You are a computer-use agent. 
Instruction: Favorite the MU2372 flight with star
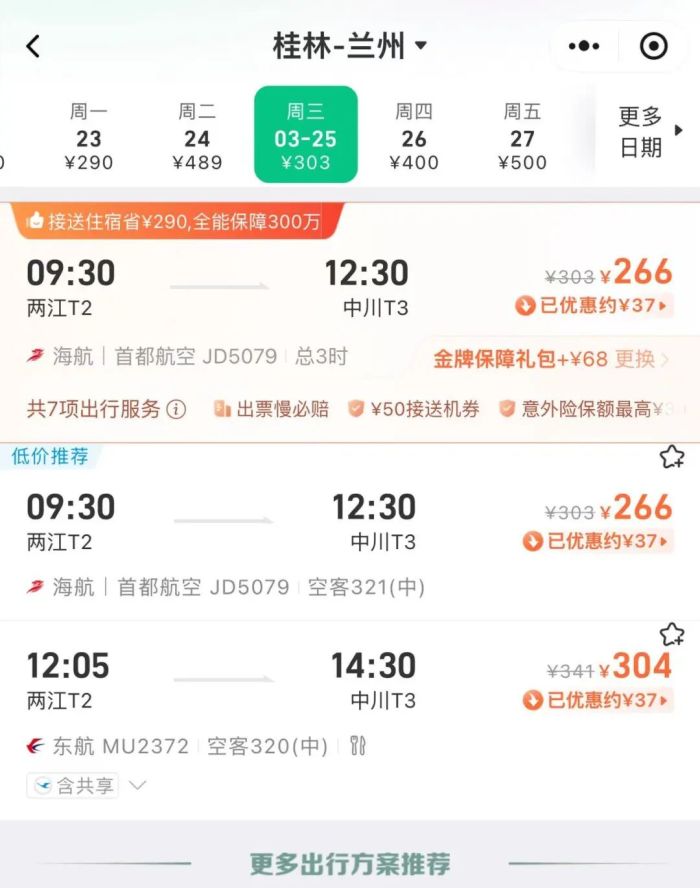click(672, 634)
